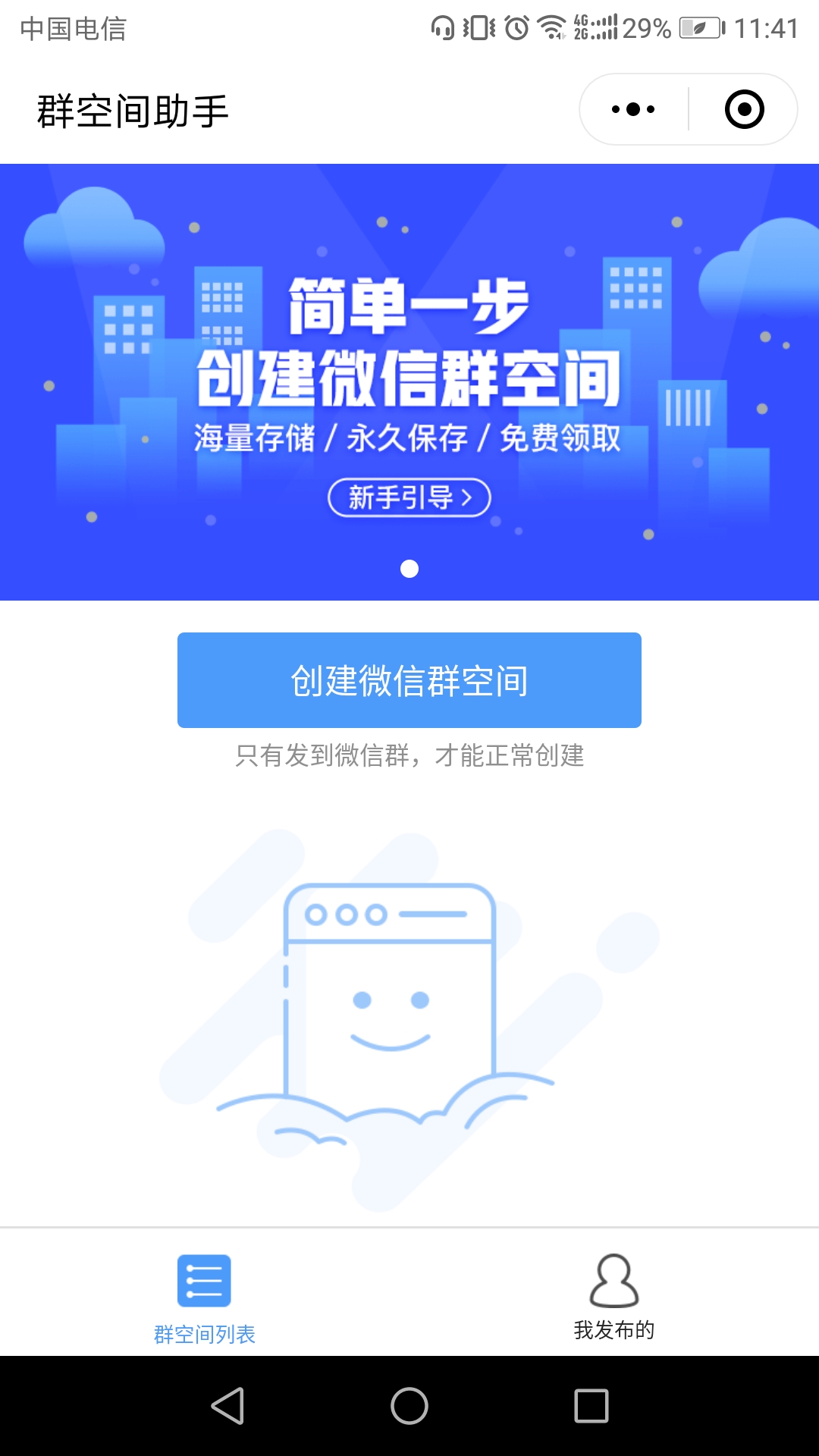Click the 中国电信 carrier label
The width and height of the screenshot is (819, 1456).
[x=72, y=29]
